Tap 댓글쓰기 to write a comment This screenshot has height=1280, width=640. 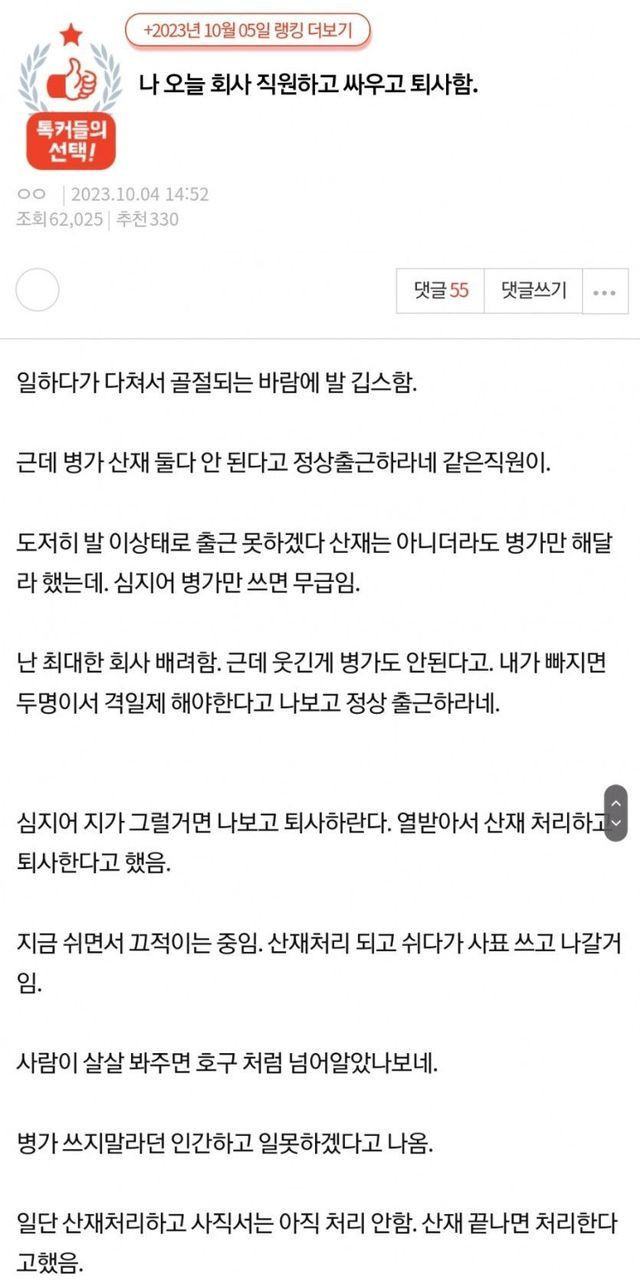pos(533,291)
